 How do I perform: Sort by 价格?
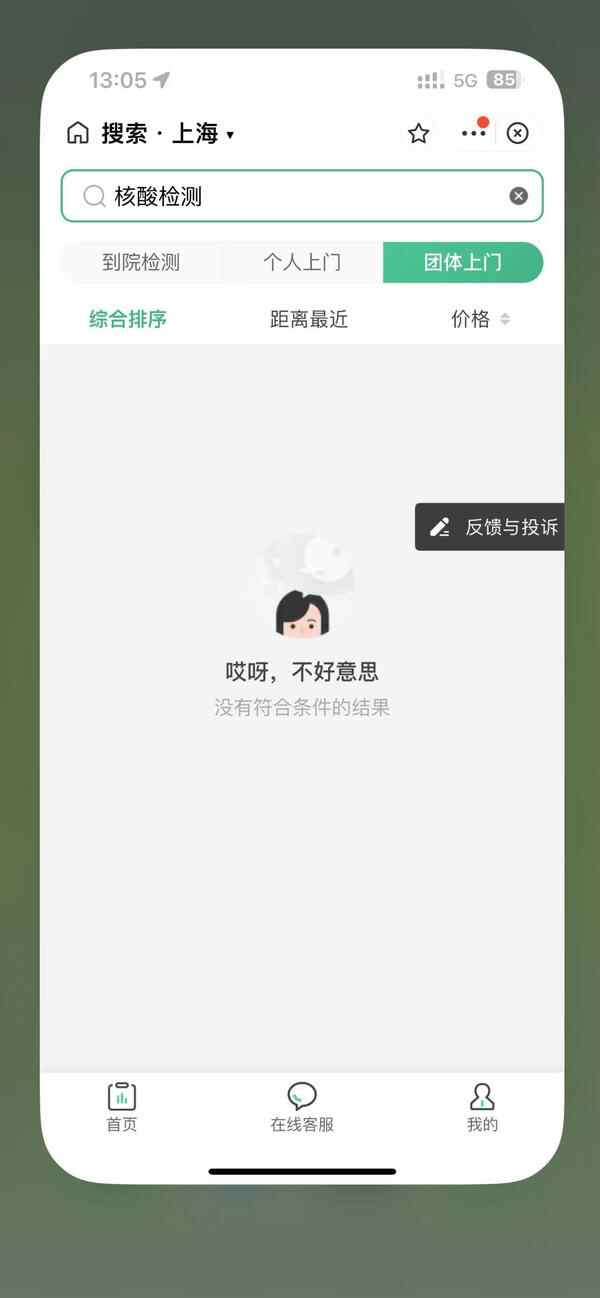[x=480, y=319]
